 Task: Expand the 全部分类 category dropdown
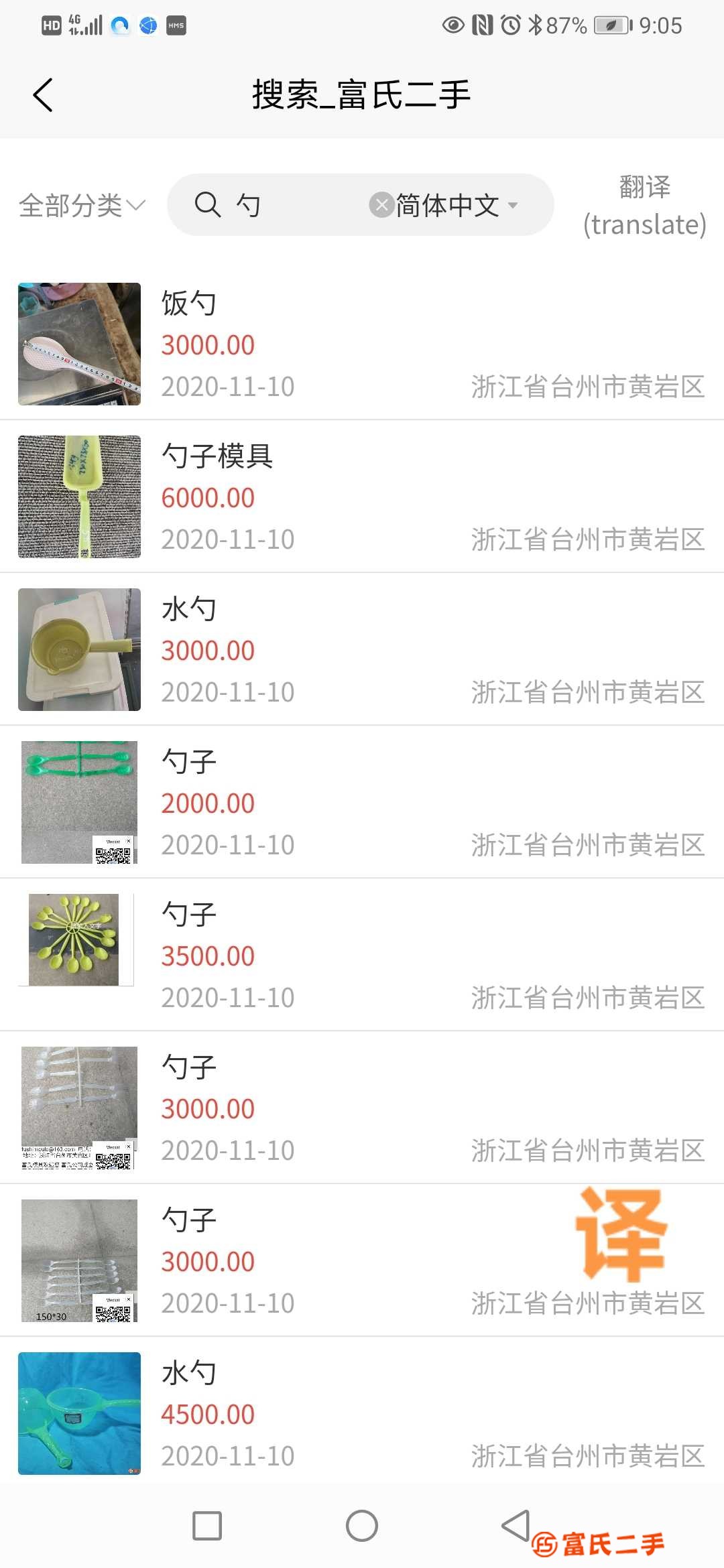(x=82, y=205)
